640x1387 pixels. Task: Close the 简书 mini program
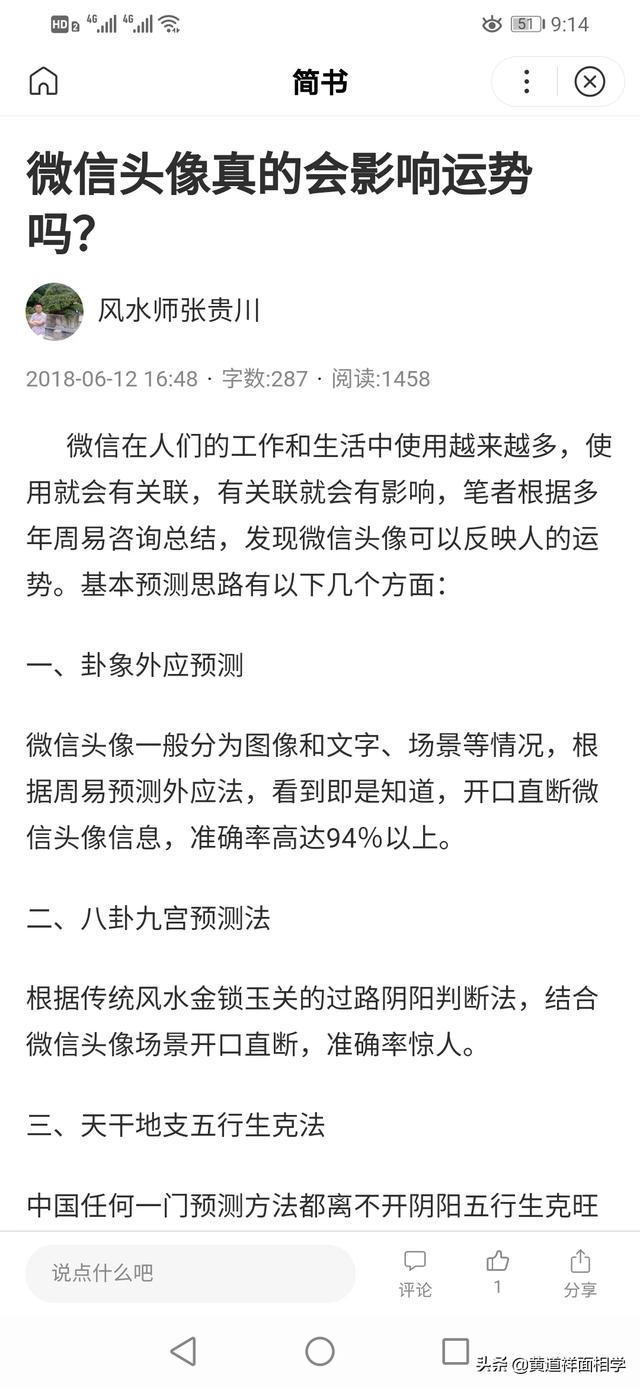pos(589,81)
